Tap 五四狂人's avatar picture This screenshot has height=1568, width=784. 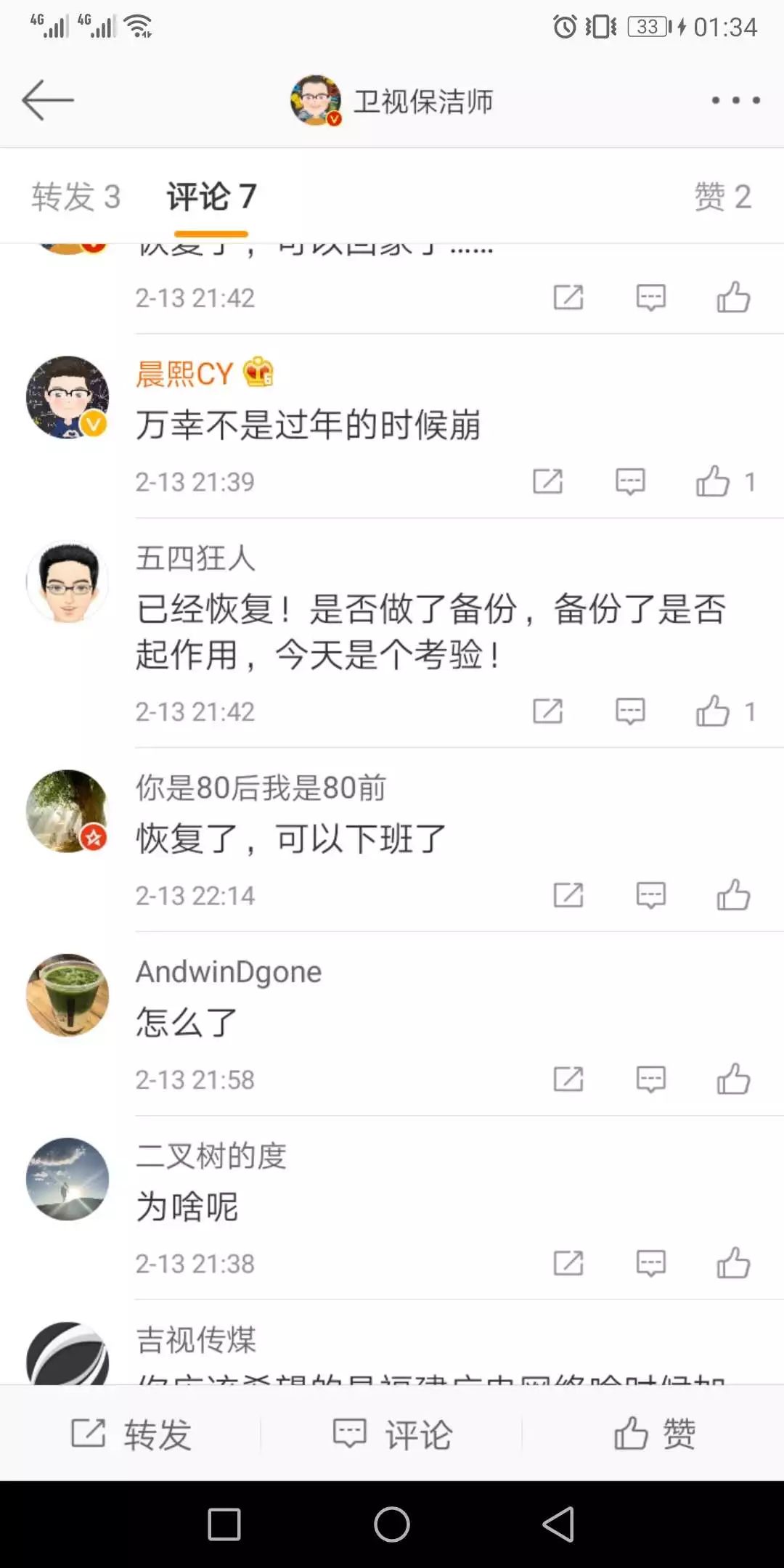[67, 581]
